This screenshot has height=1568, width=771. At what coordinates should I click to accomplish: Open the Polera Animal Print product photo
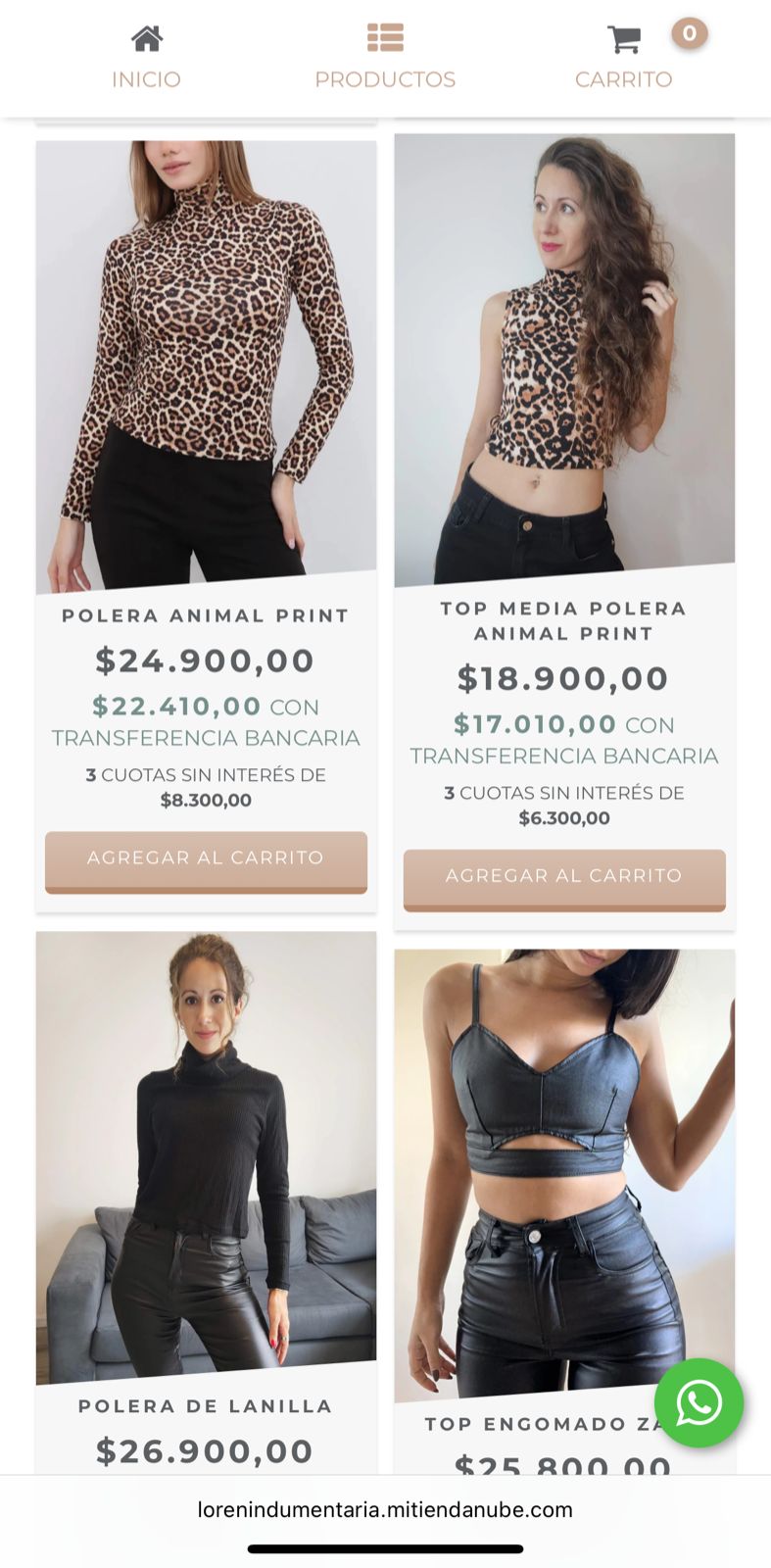[206, 365]
